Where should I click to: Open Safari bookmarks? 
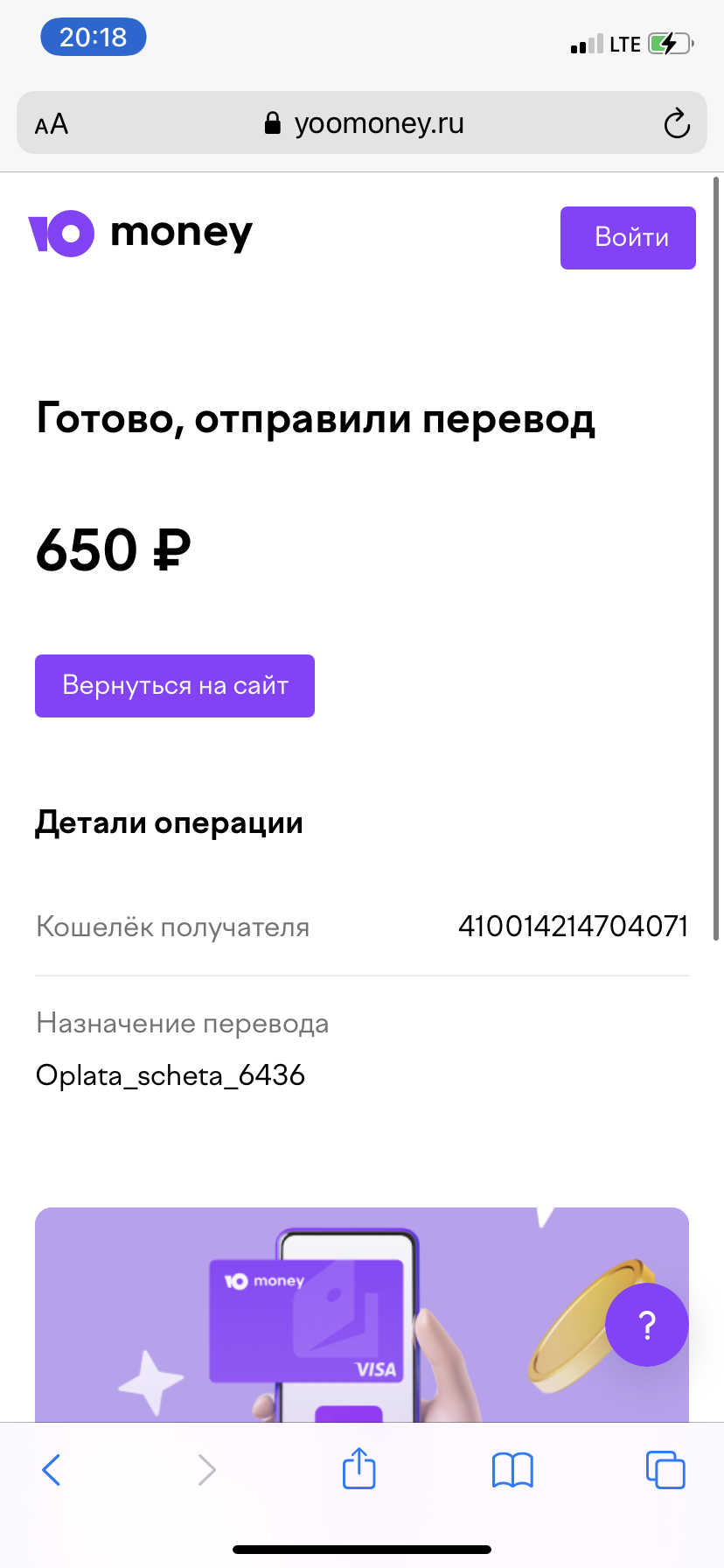512,1470
